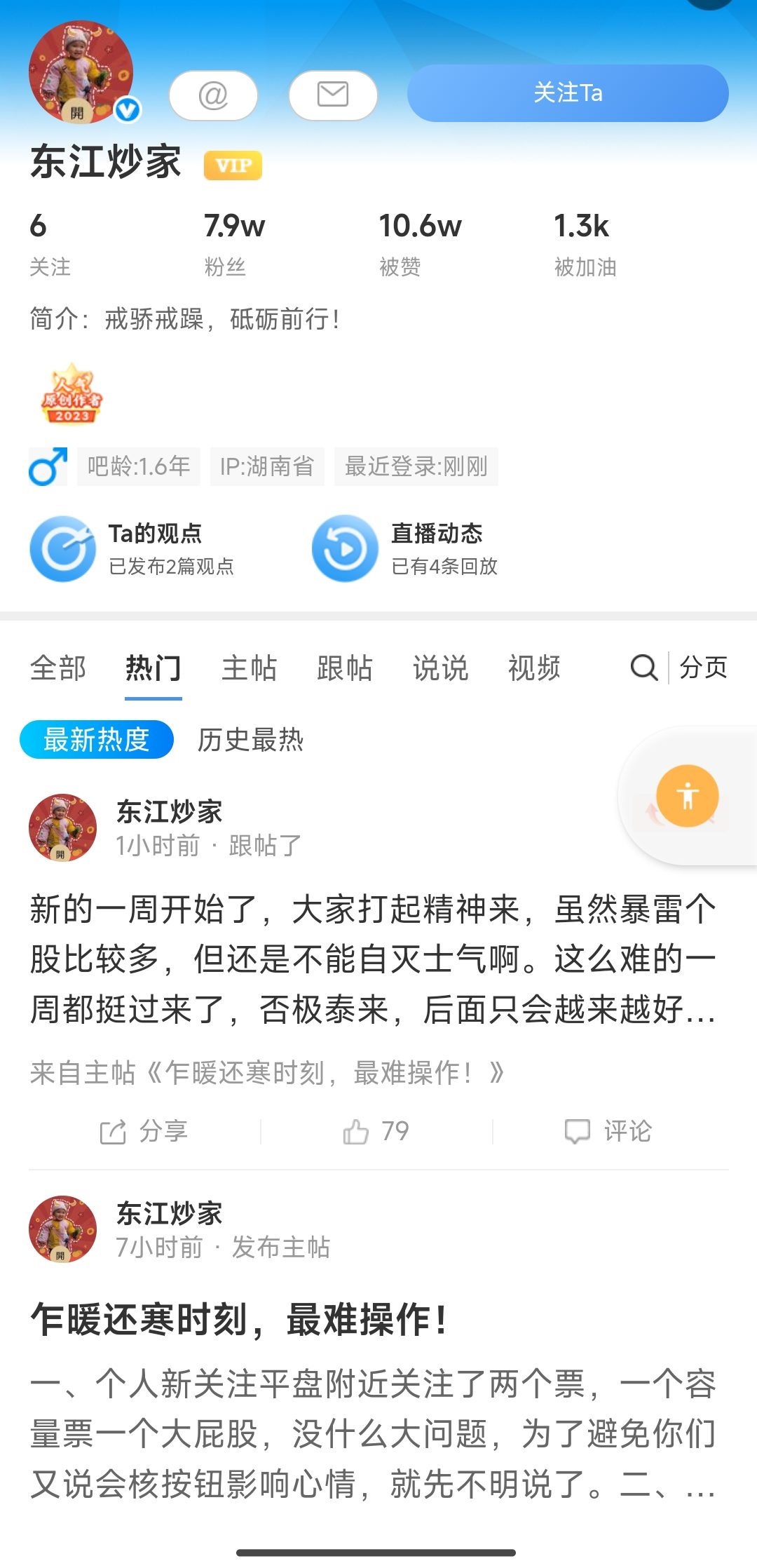Switch to the 视频 tab
This screenshot has height=1568, width=757.
click(534, 668)
